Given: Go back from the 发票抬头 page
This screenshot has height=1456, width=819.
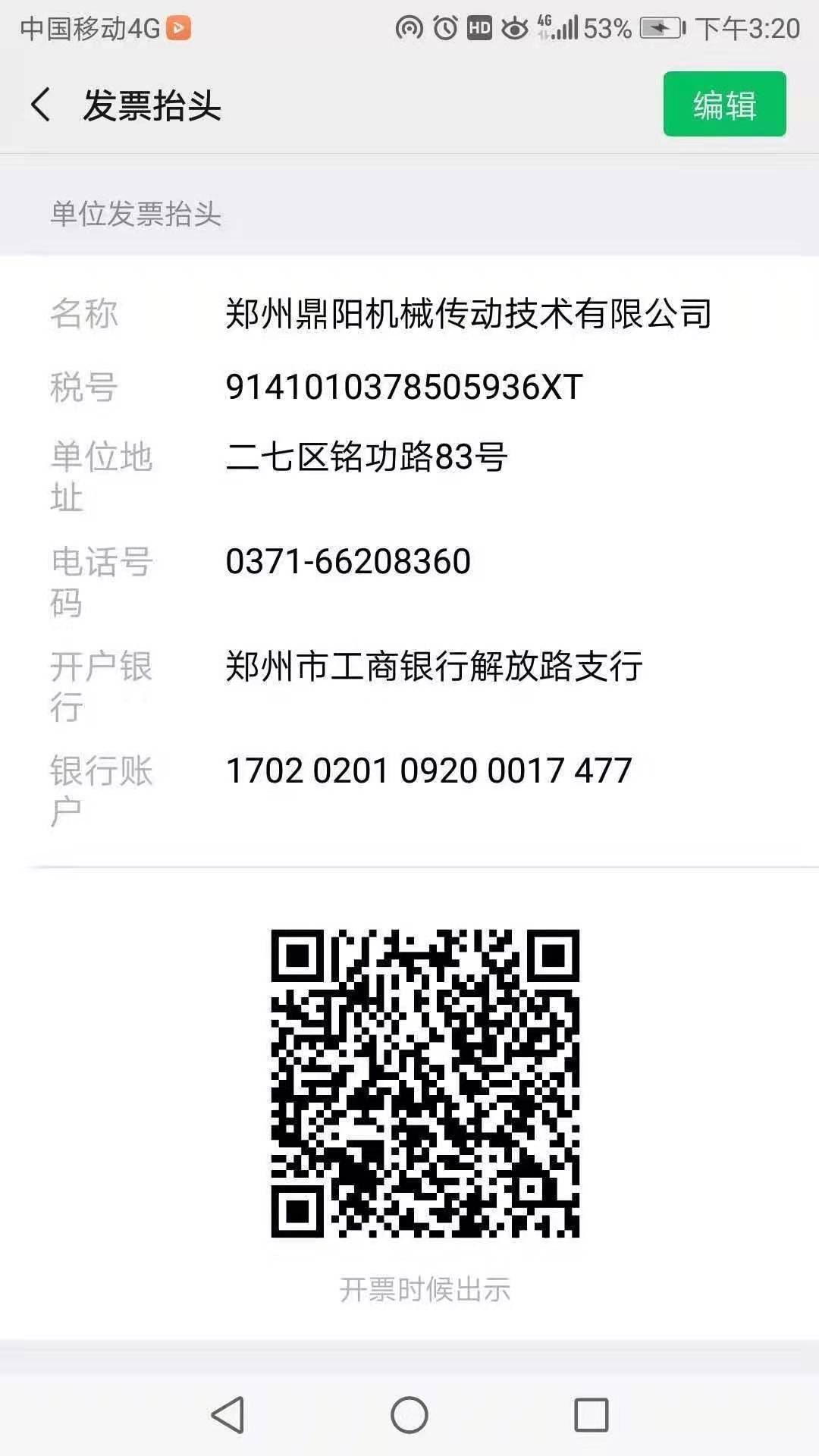Looking at the screenshot, I should [42, 105].
